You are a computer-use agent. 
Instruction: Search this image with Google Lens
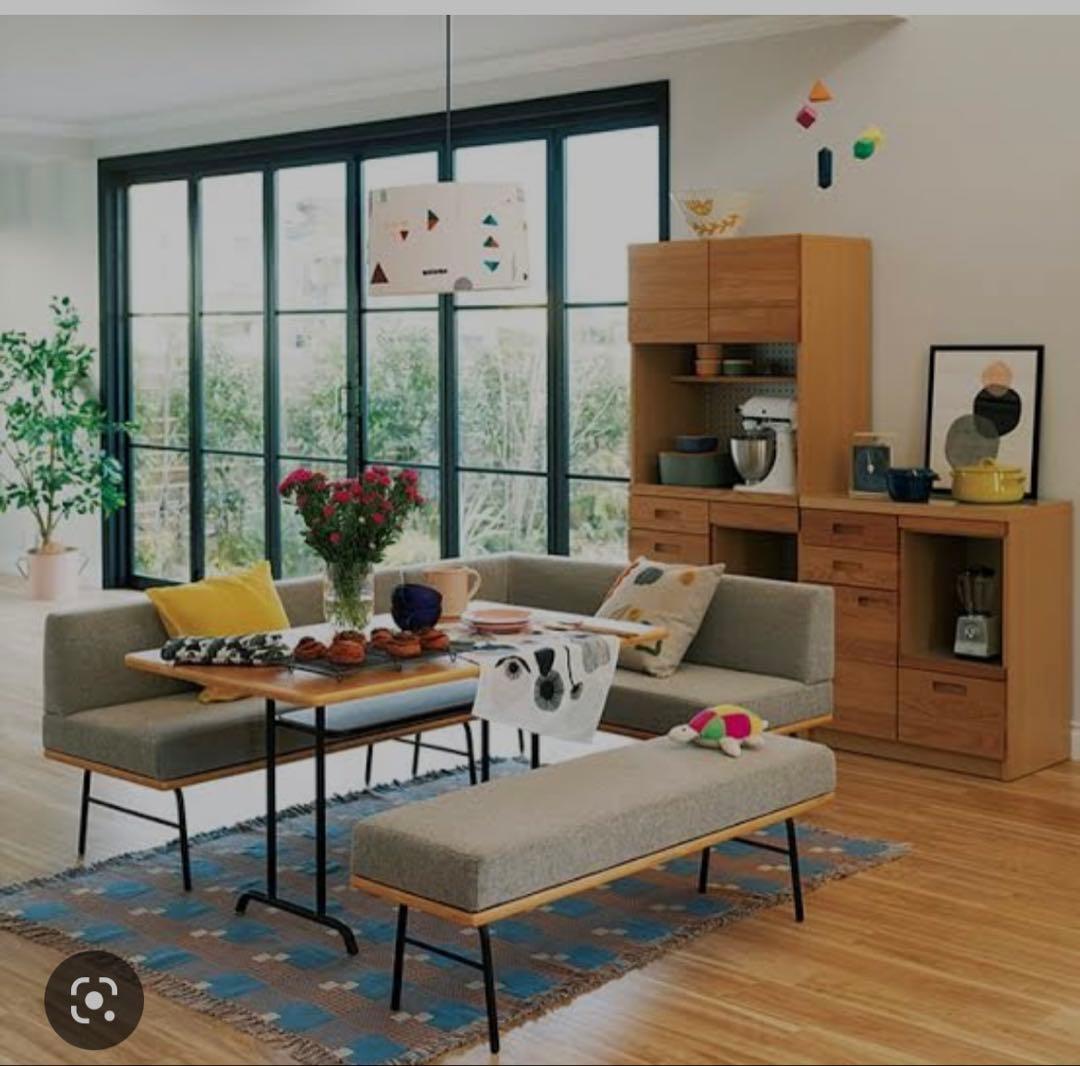(x=94, y=999)
